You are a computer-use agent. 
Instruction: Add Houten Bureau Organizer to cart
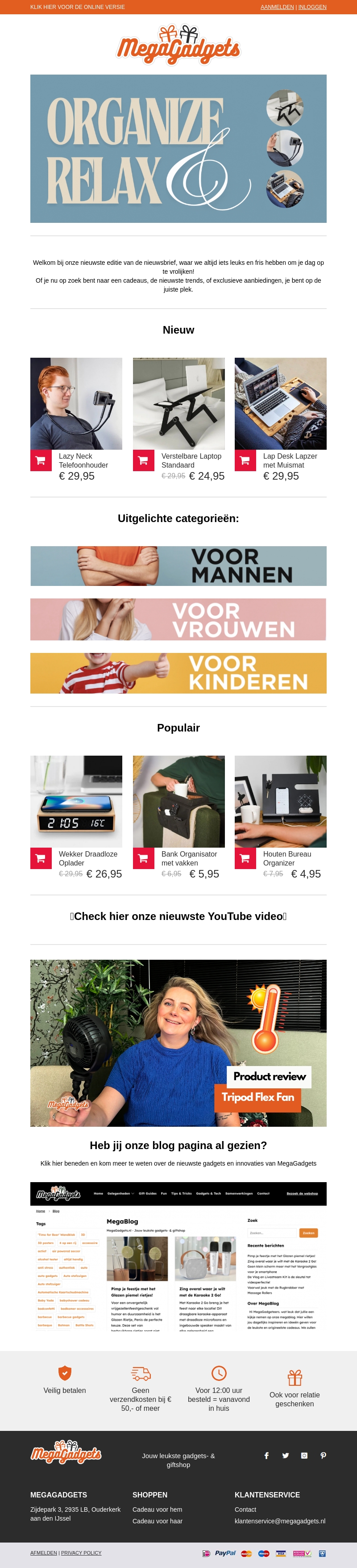[x=245, y=857]
